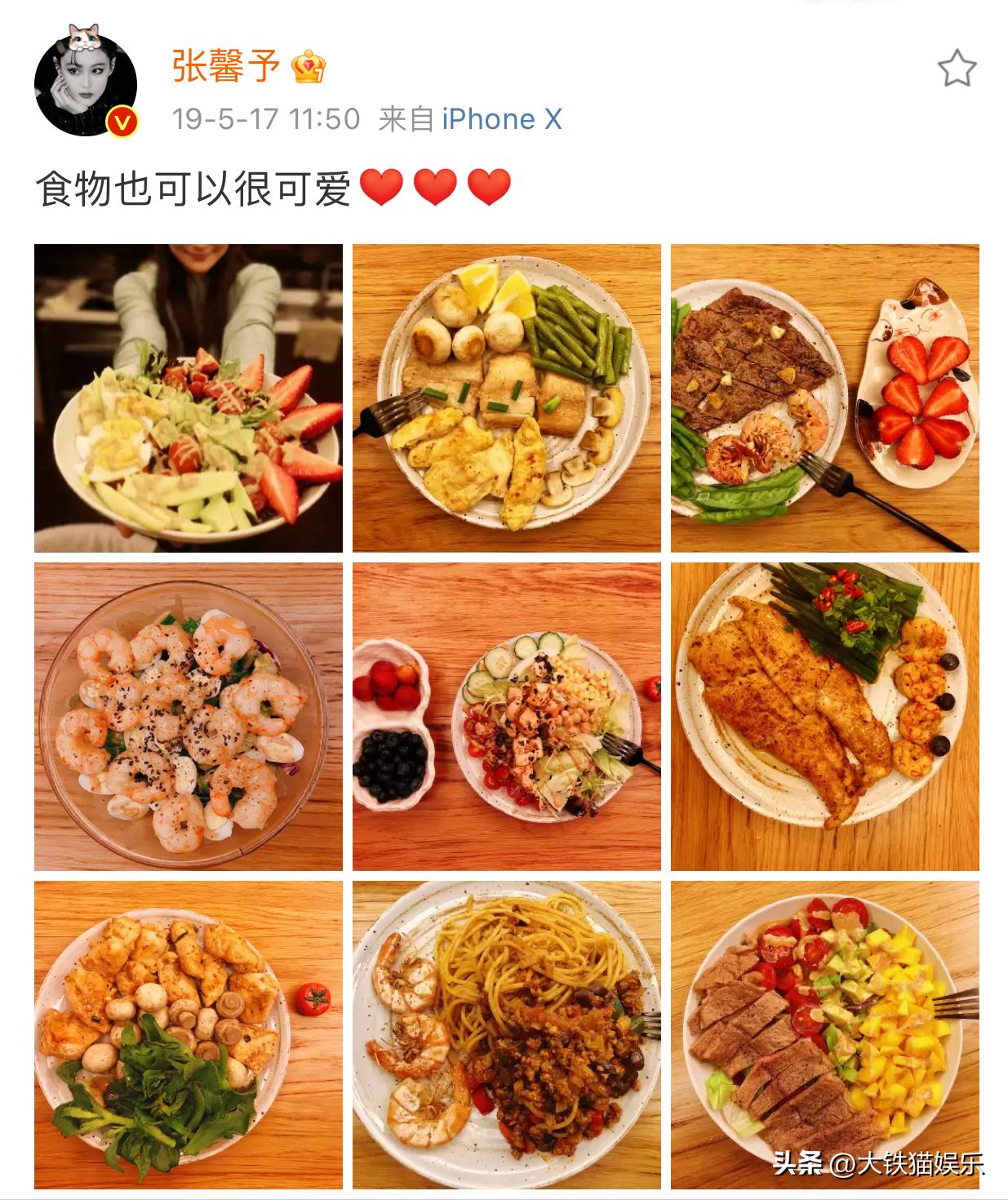Click the iPhone X device source link
The height and width of the screenshot is (1200, 1008).
click(x=502, y=120)
